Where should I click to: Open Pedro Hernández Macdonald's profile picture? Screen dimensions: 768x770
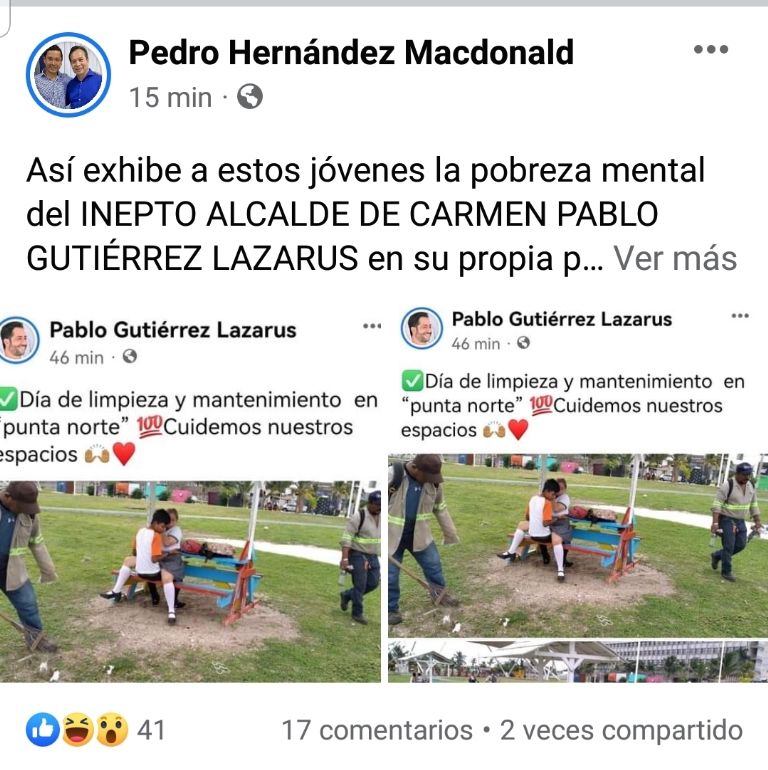coord(68,75)
